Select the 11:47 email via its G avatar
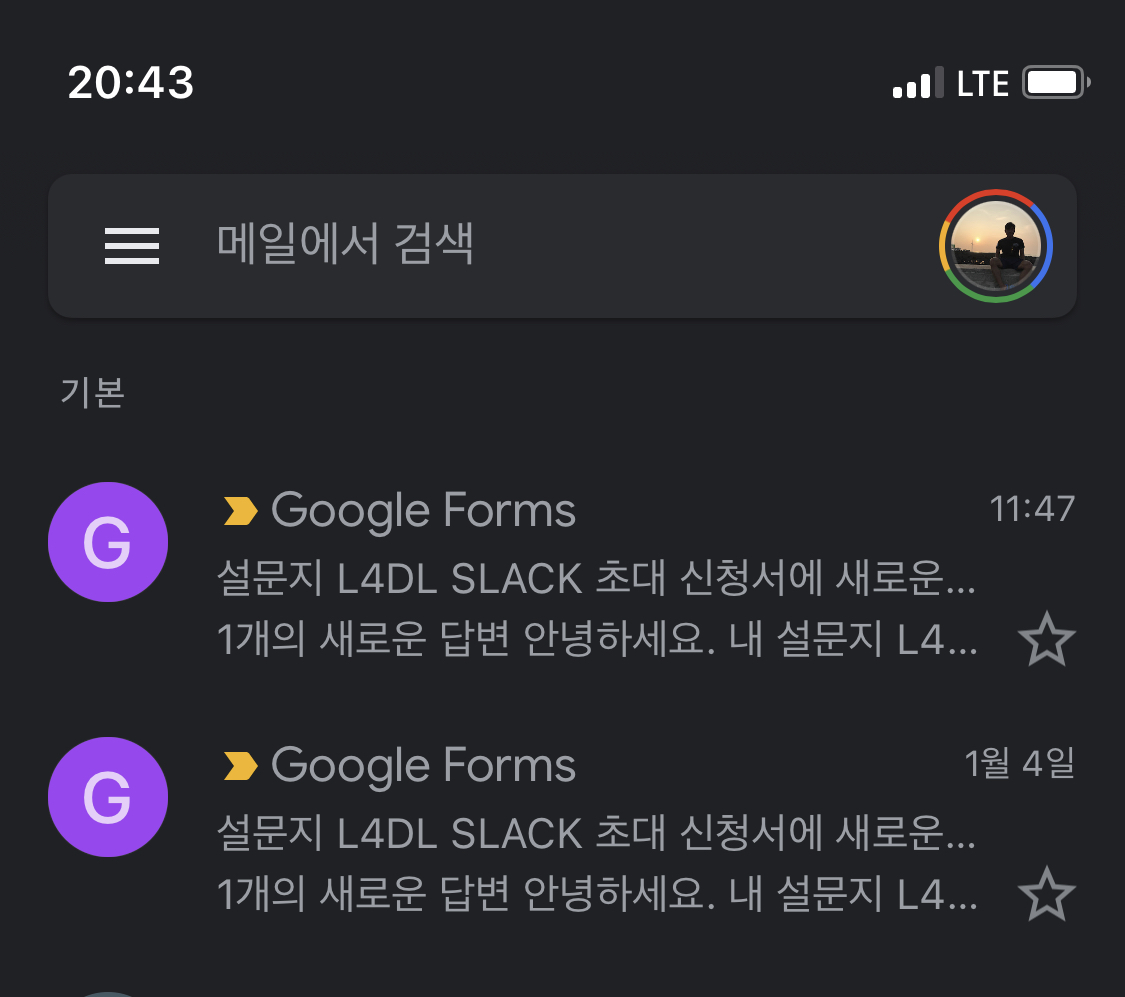Image resolution: width=1125 pixels, height=997 pixels. (108, 542)
